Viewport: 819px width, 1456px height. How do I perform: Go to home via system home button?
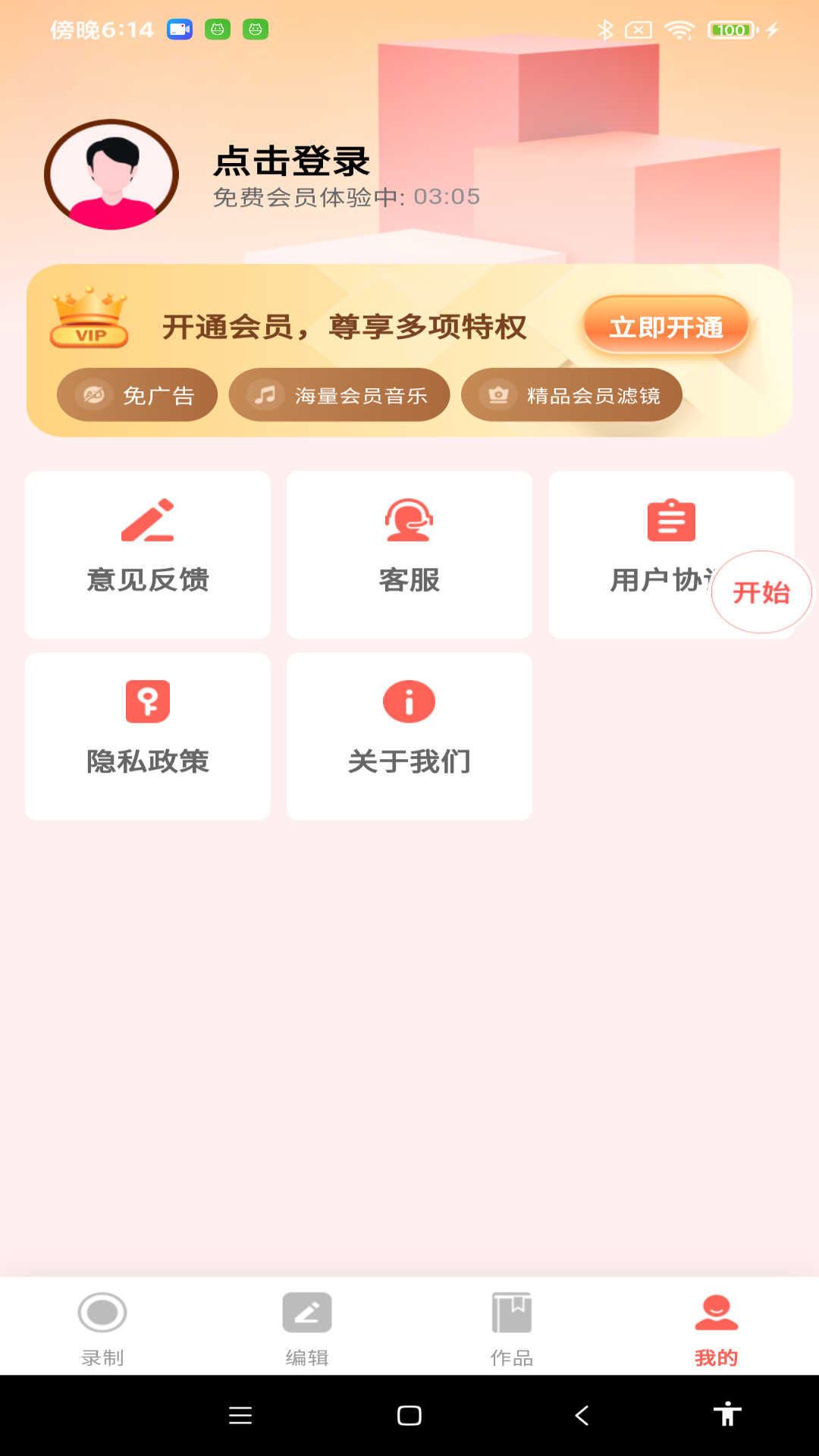click(409, 1415)
